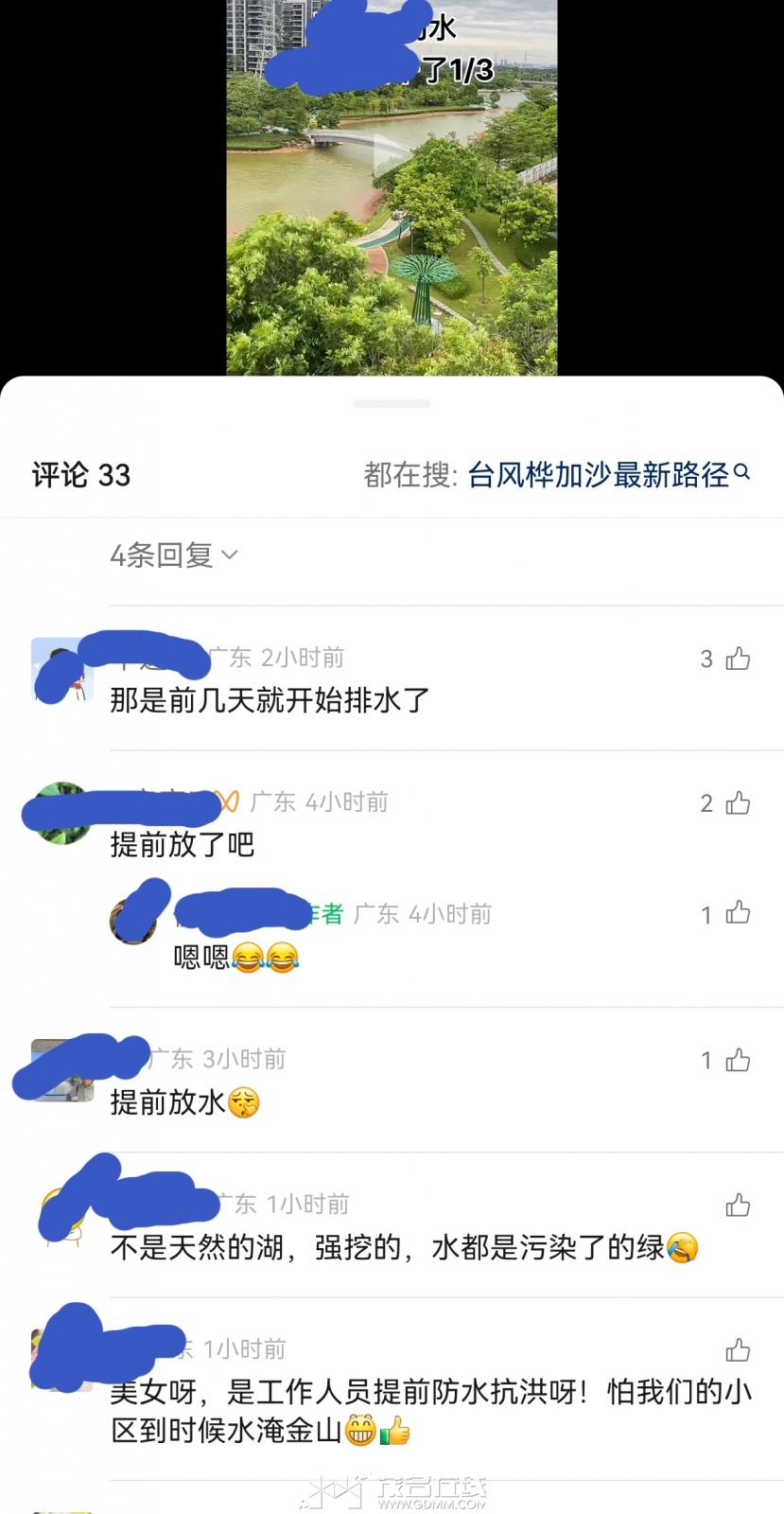The height and width of the screenshot is (1514, 784).
Task: Like the comment 提前放水
Action: tap(738, 1060)
